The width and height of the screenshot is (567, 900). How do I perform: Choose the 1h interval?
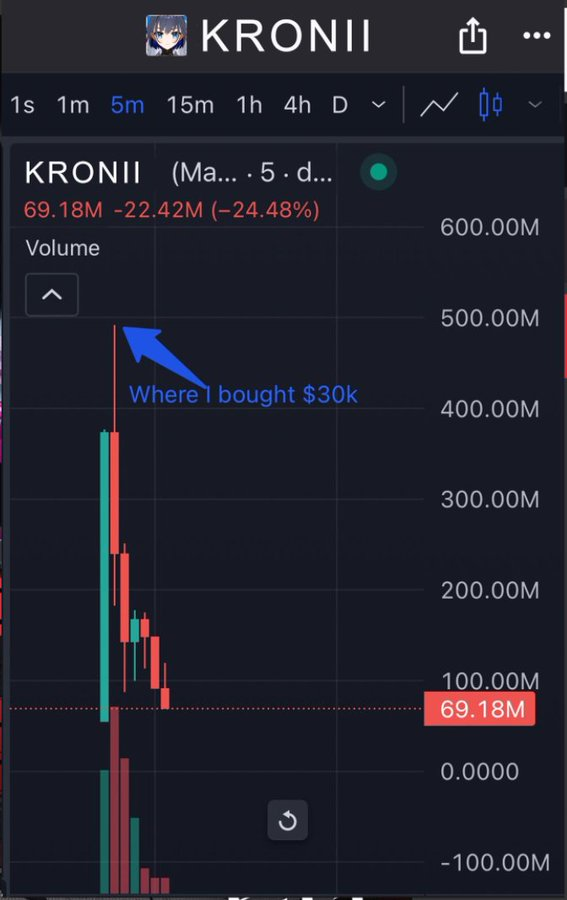(x=249, y=105)
